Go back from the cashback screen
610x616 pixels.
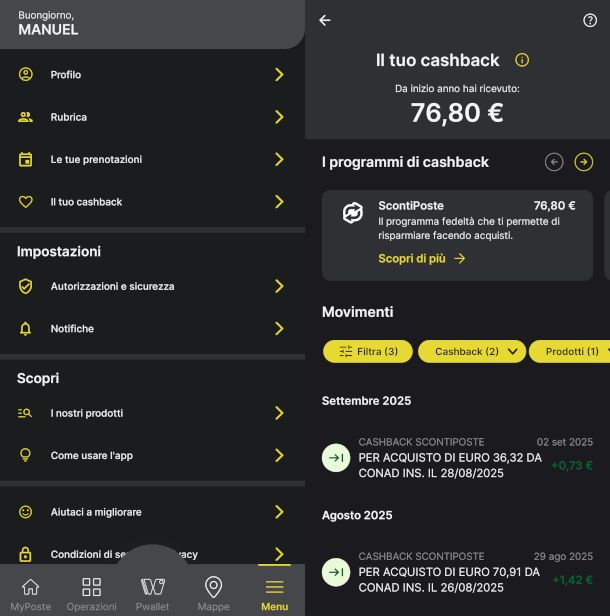324,20
